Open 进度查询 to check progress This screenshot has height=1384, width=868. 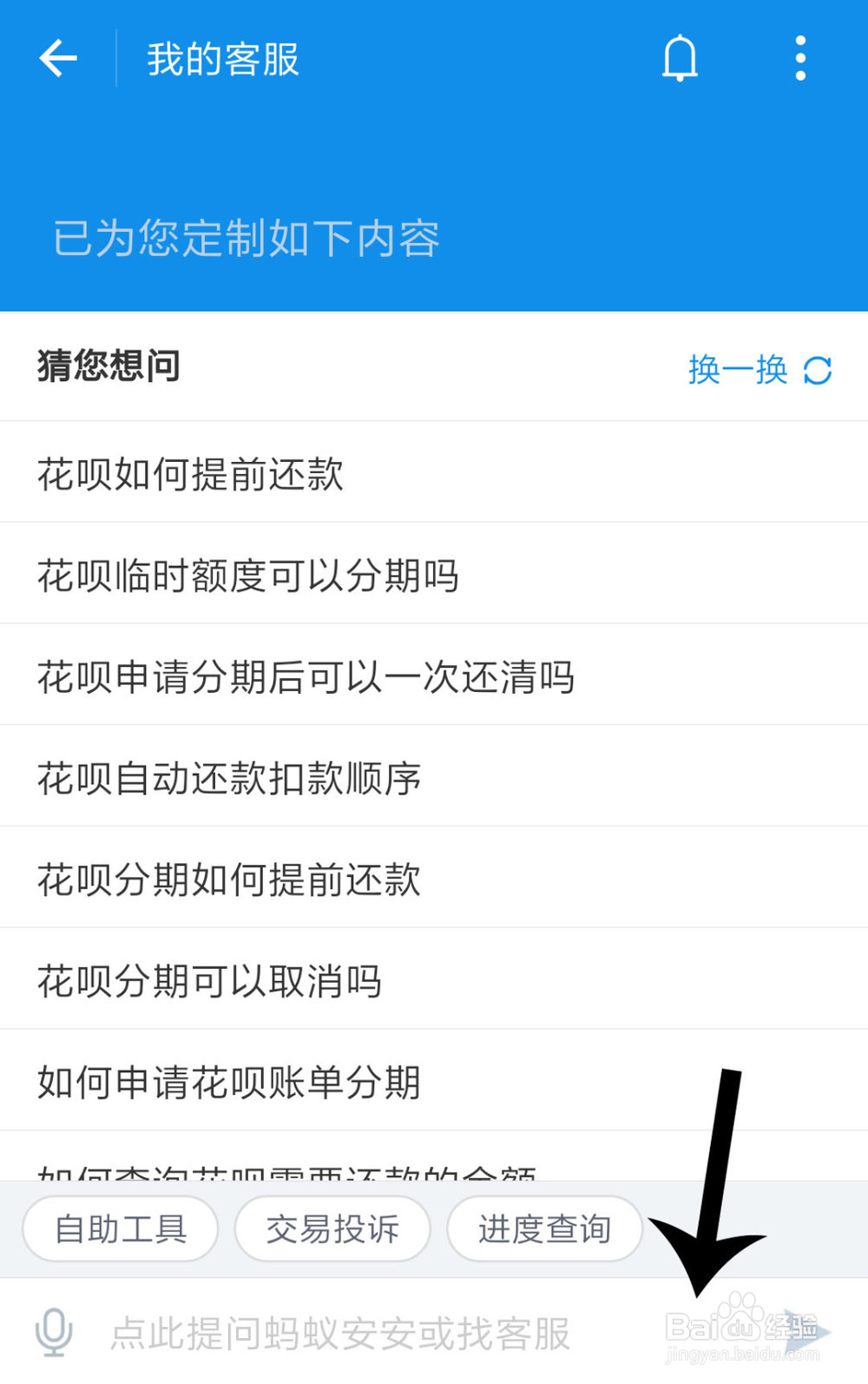[544, 1229]
